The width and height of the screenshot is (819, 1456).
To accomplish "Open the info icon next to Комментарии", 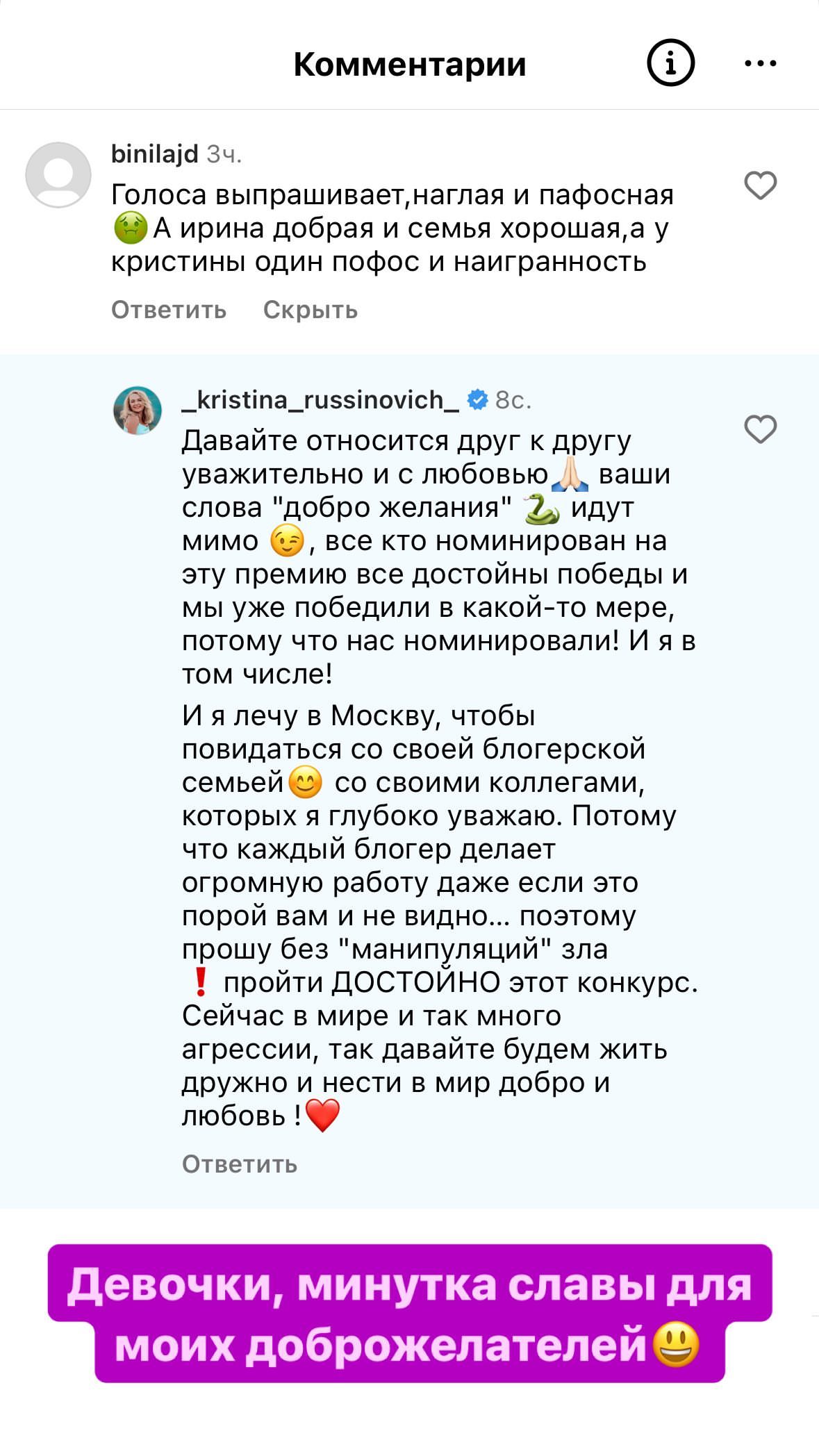I will 670,63.
